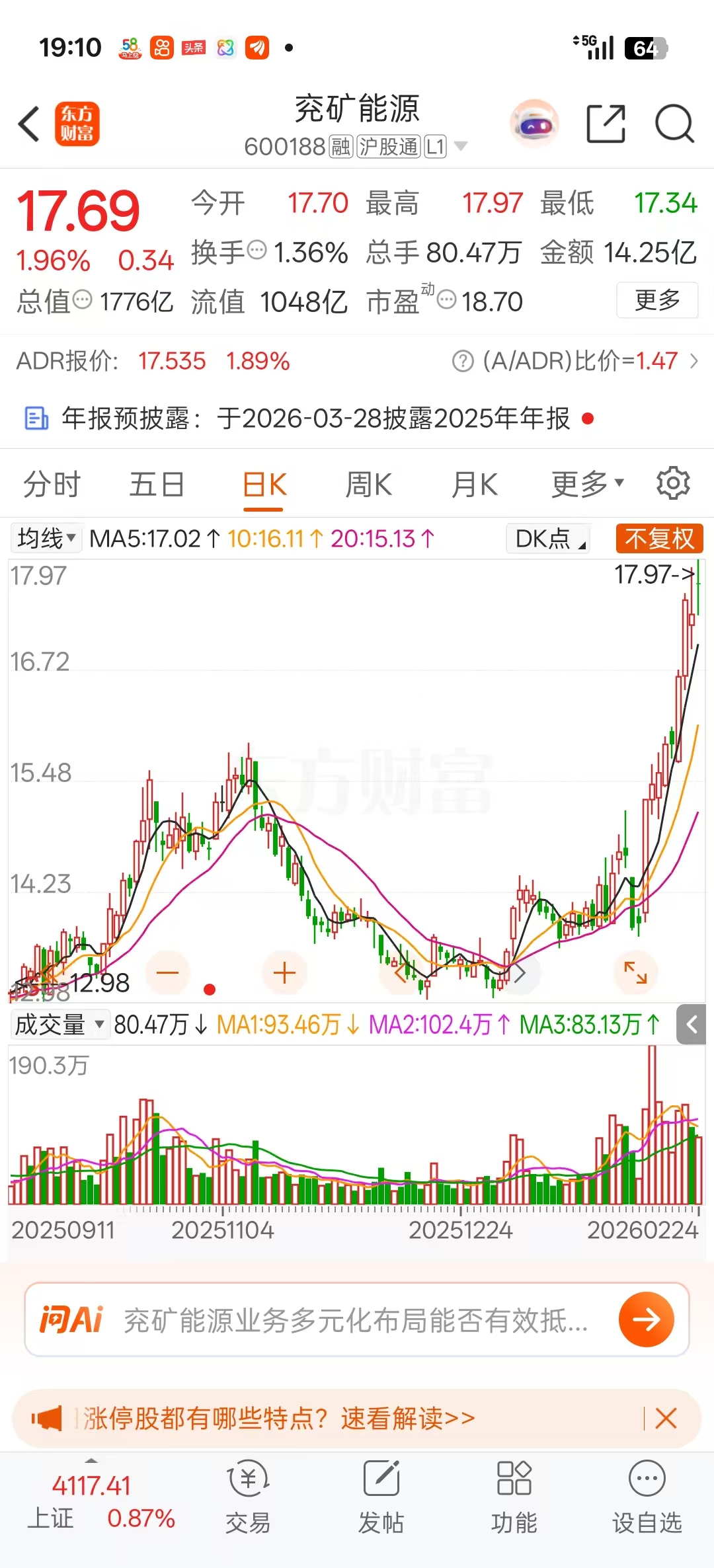Expand the 均线 indicator dropdown
The width and height of the screenshot is (714, 1568).
(x=46, y=538)
